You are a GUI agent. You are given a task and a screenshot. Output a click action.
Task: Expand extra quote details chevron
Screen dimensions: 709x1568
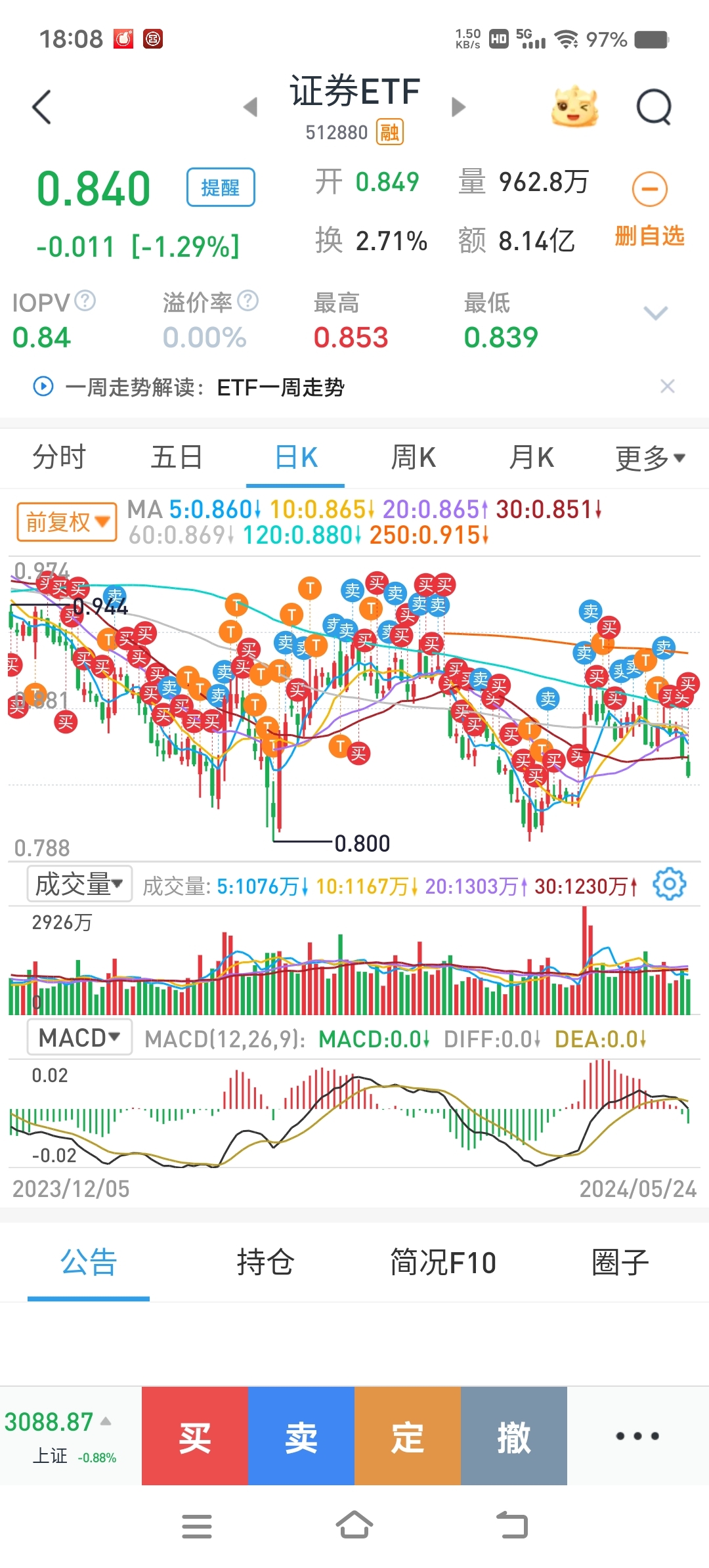(655, 313)
